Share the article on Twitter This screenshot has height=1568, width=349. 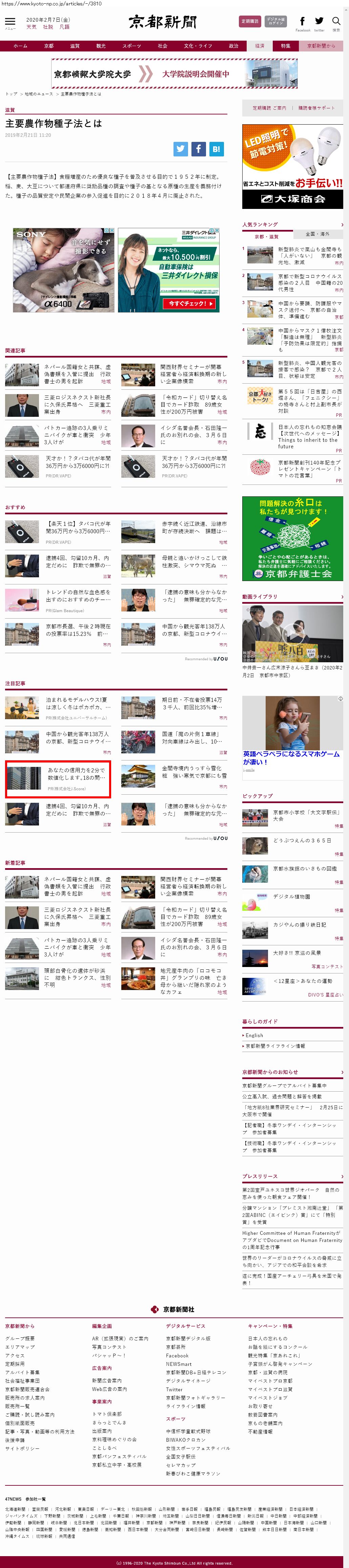(181, 149)
